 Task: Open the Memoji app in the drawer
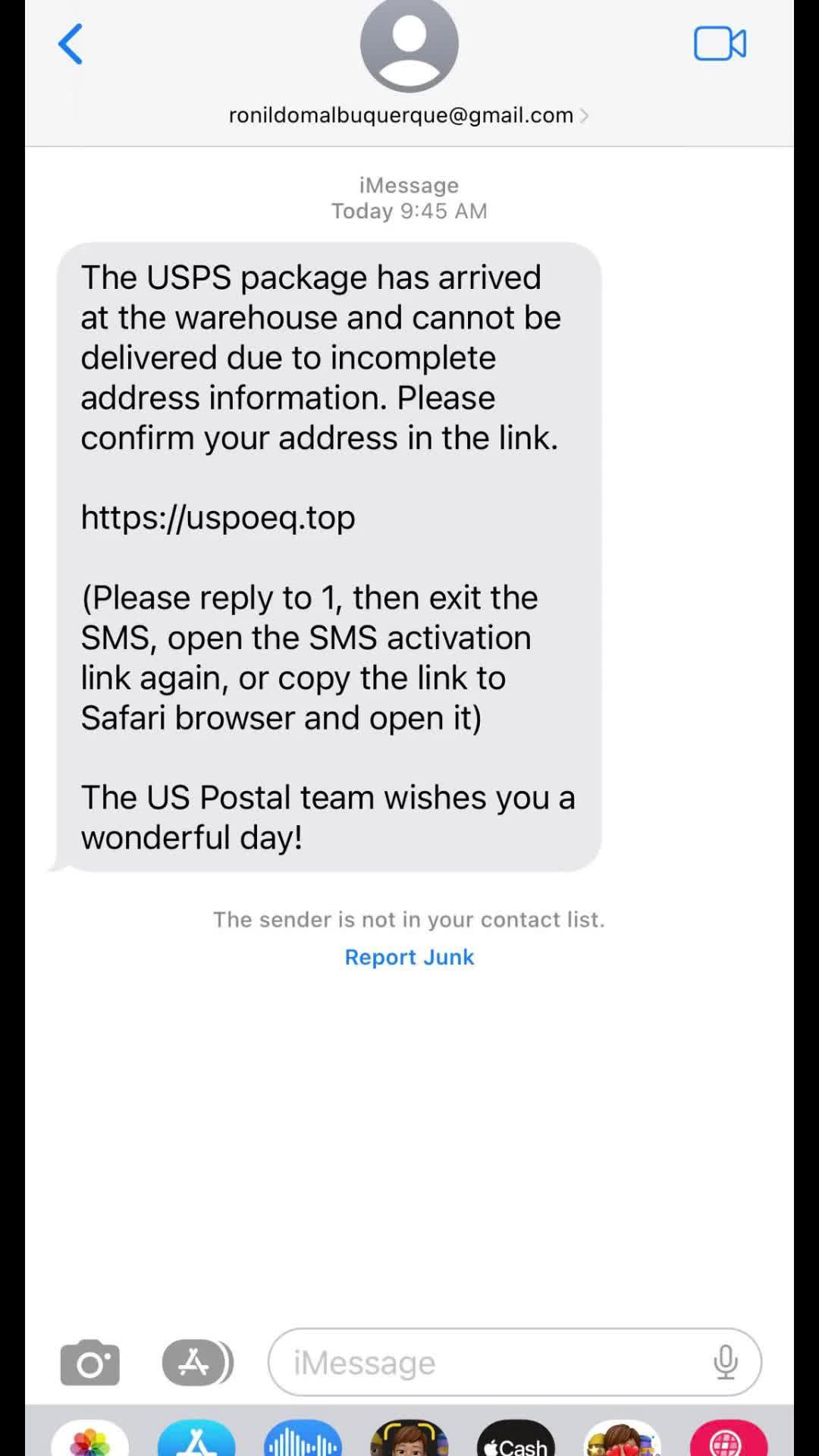click(x=409, y=1439)
